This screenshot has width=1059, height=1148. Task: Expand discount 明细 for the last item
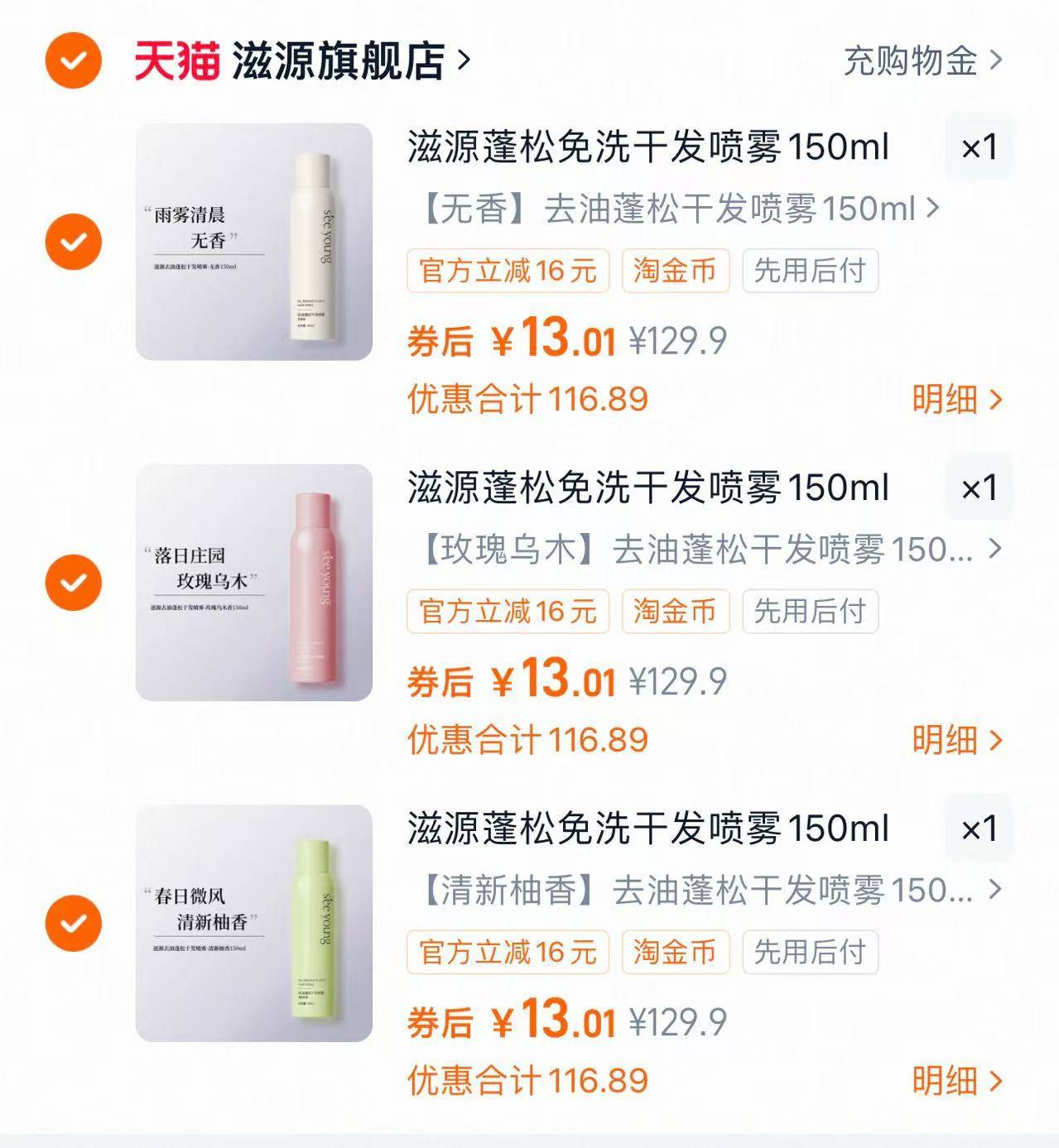tap(952, 1080)
